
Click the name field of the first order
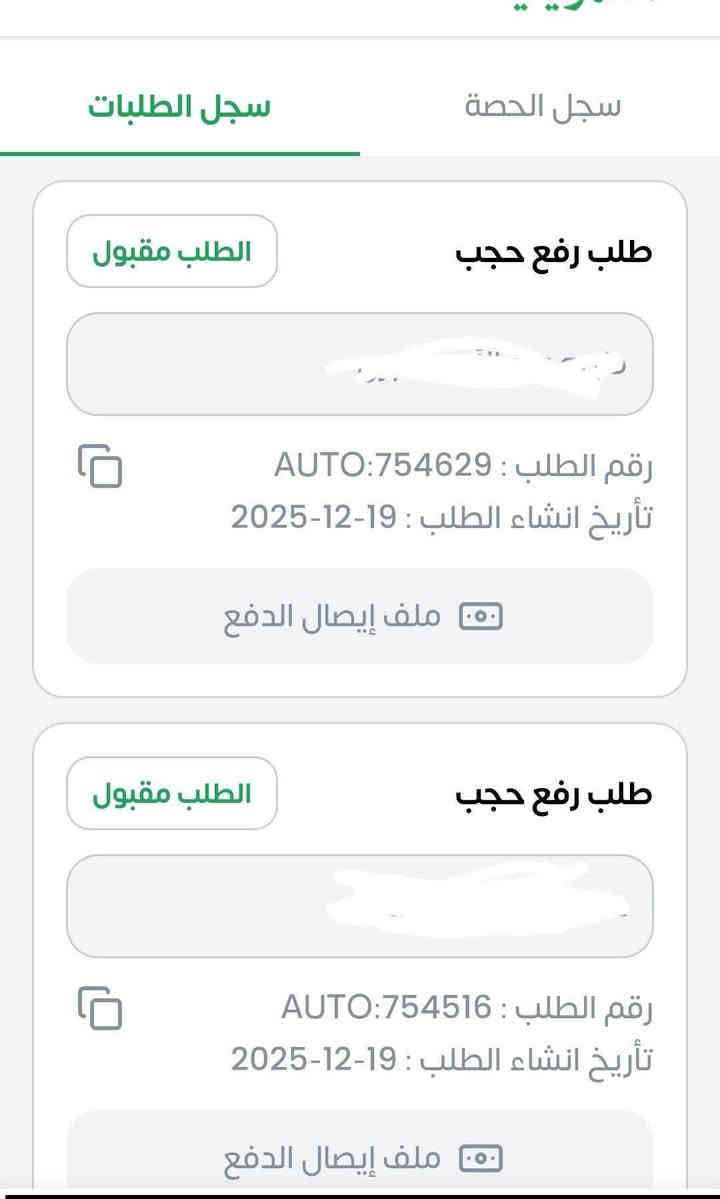click(358, 362)
